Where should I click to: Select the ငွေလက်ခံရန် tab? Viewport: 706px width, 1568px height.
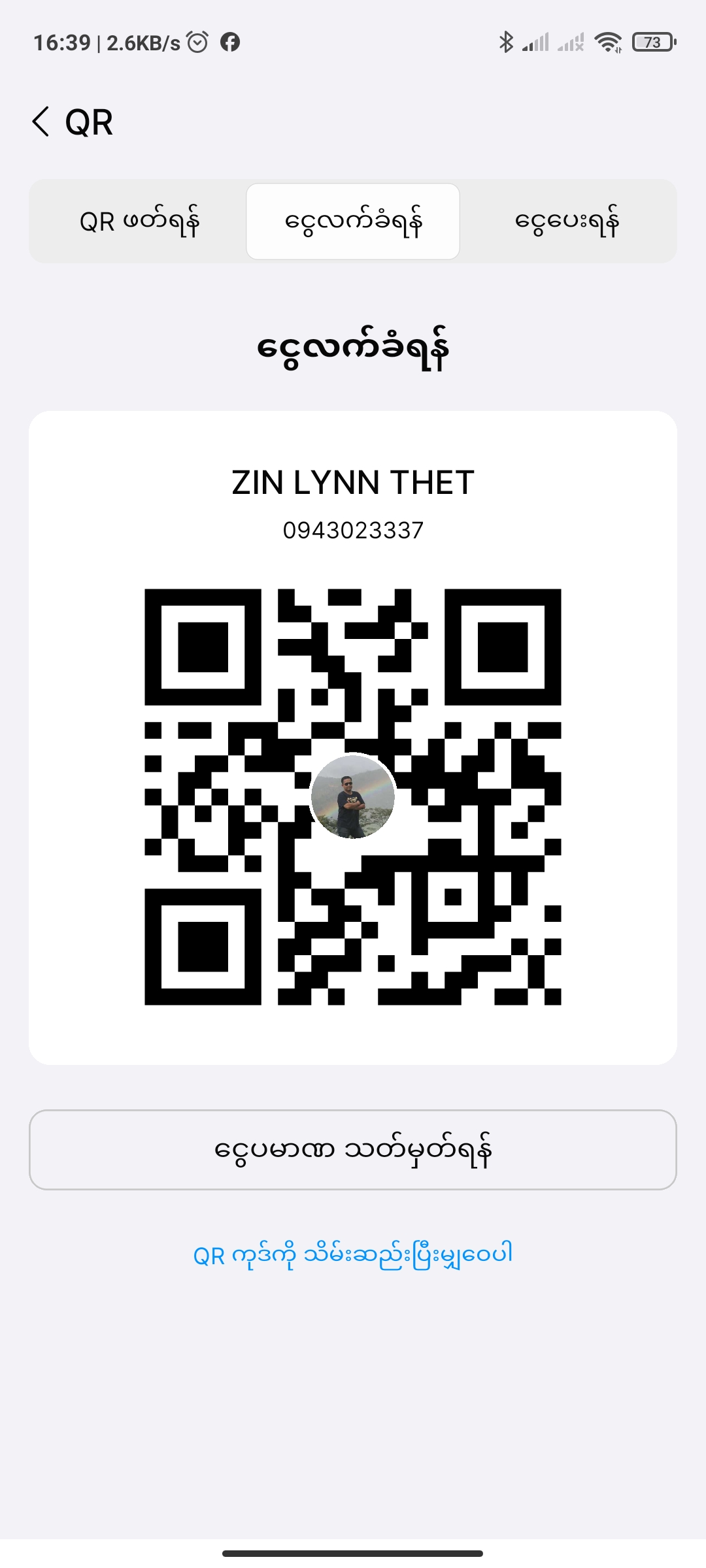353,222
